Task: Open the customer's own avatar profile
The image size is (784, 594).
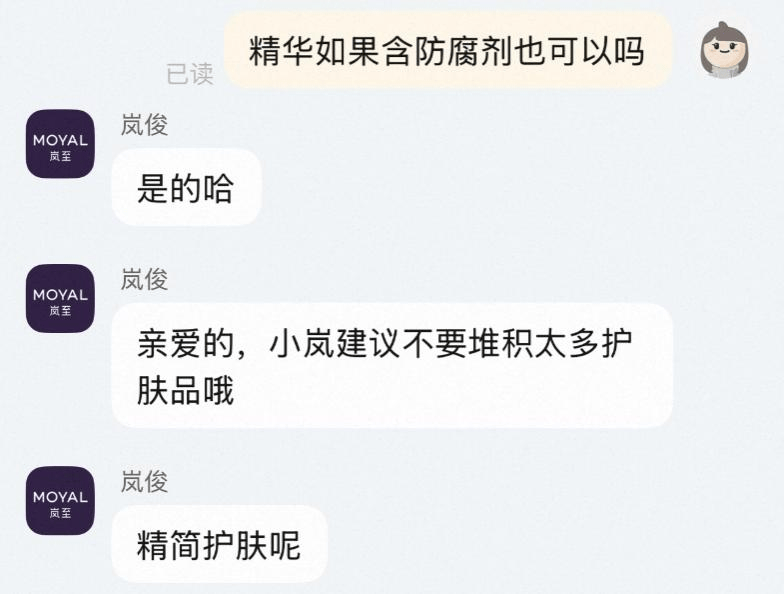Action: 724,50
